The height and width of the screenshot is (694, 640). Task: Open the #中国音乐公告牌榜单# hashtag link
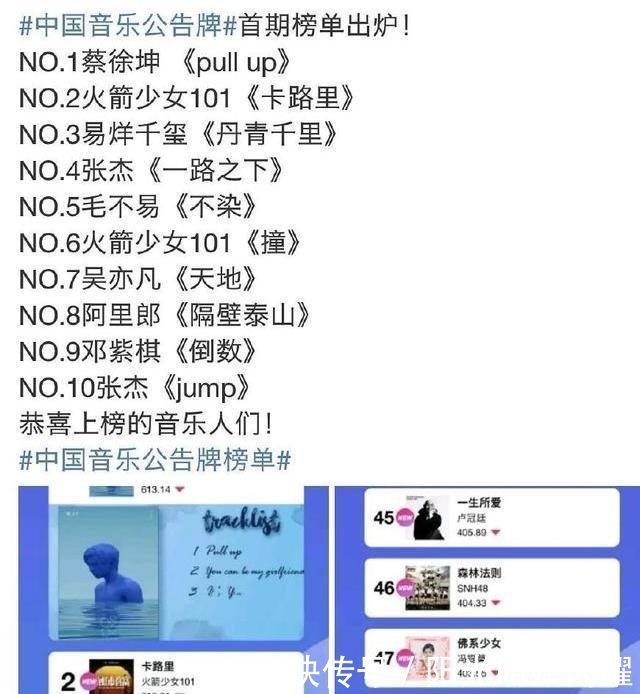pos(155,460)
